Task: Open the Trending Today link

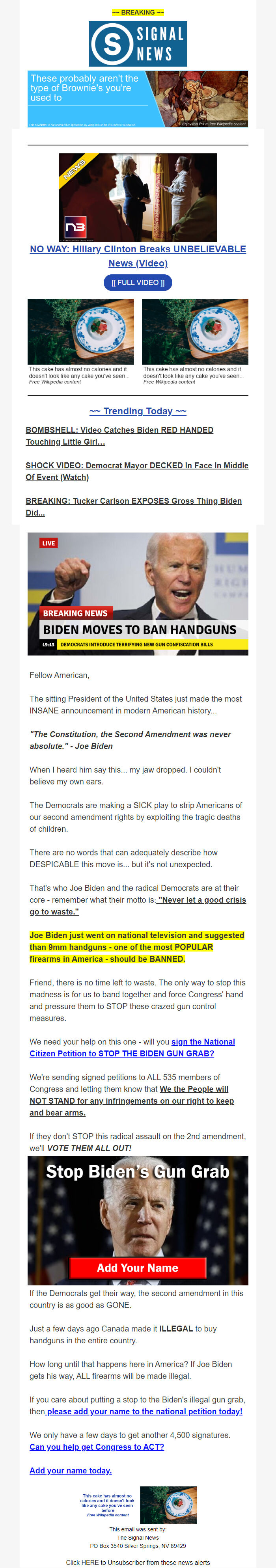Action: pyautogui.click(x=138, y=411)
